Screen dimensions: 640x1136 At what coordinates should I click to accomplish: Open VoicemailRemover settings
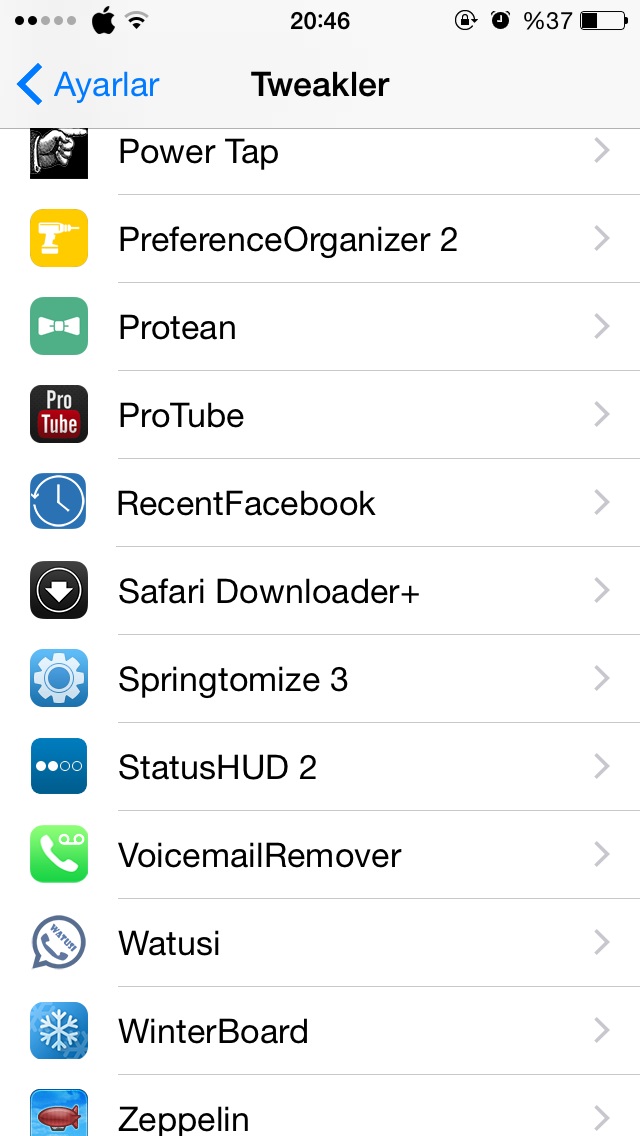(320, 855)
